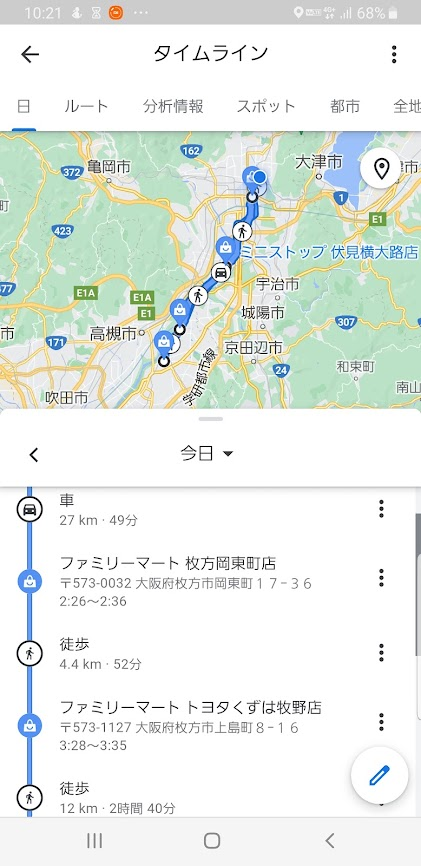
Task: Open options for ファミリーマート トヨタくずは牧野店
Action: 381,721
